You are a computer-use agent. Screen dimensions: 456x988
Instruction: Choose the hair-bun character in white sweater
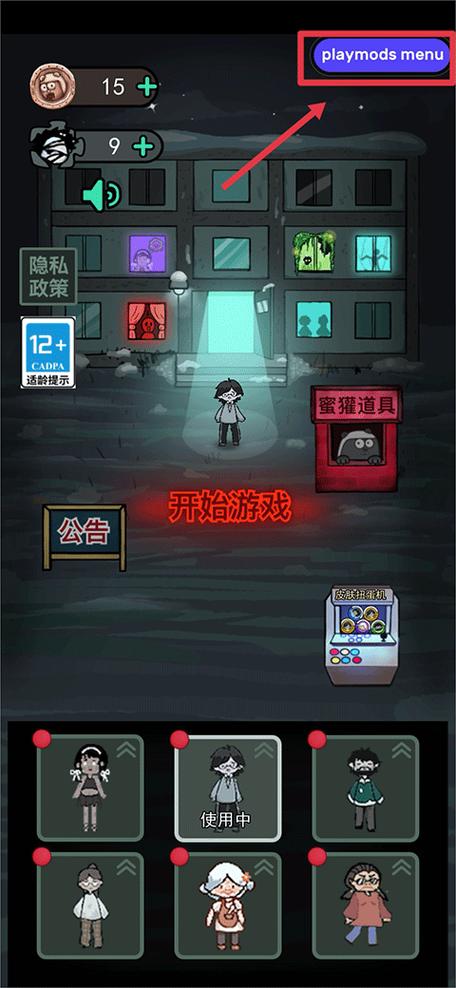tap(90, 906)
